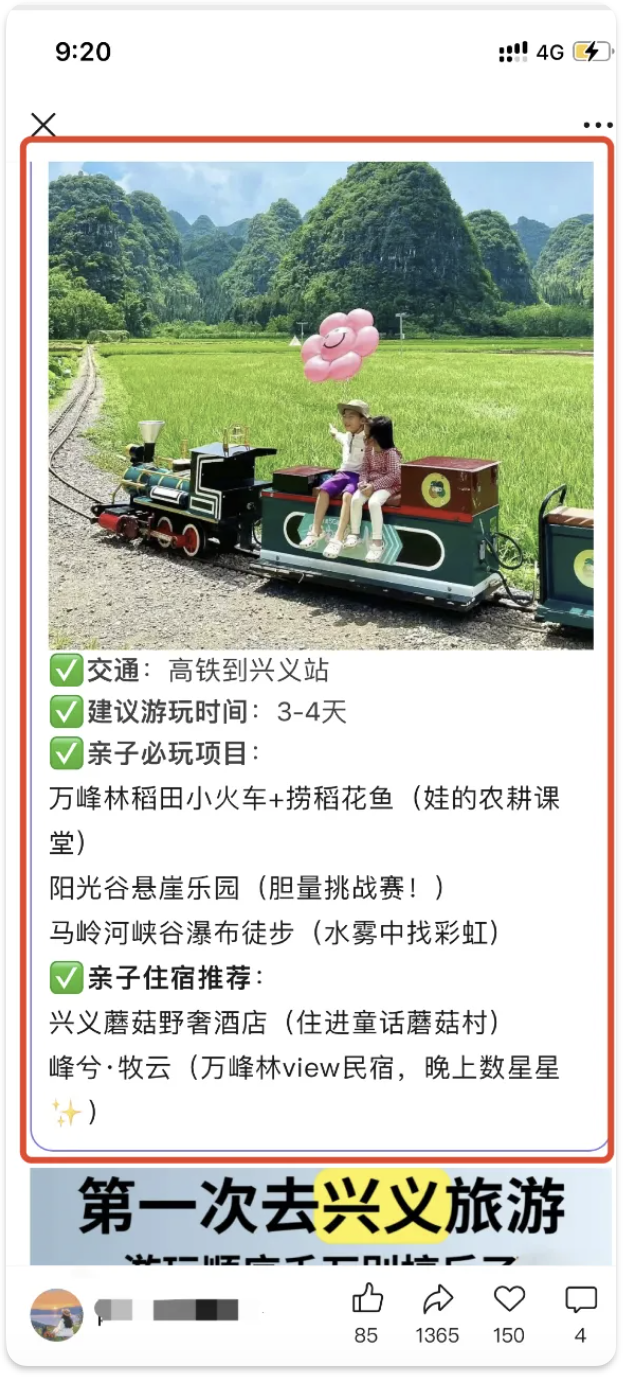The width and height of the screenshot is (623, 1377).
Task: Open the author's profile avatar
Action: pyautogui.click(x=57, y=1314)
